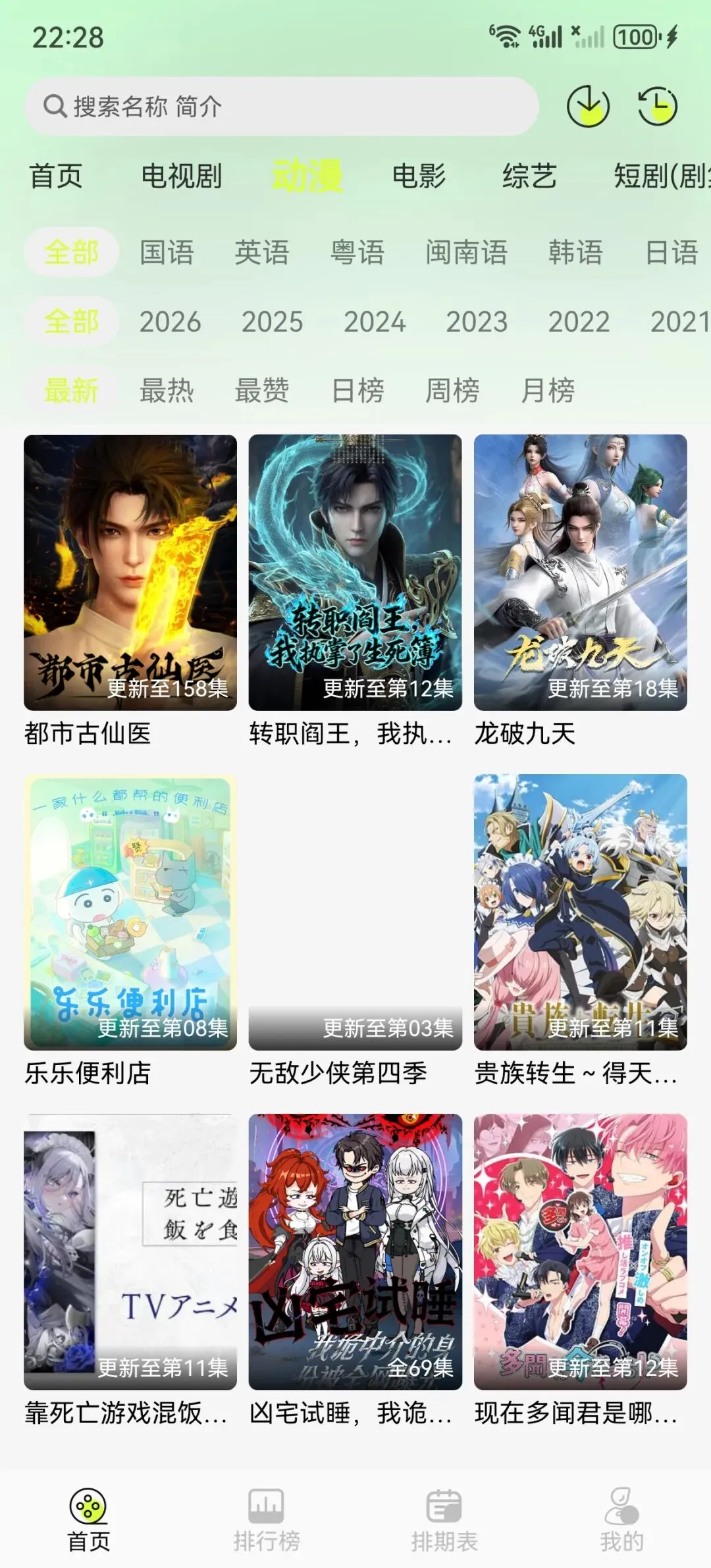
Task: Select the 日语 language filter
Action: [x=671, y=253]
